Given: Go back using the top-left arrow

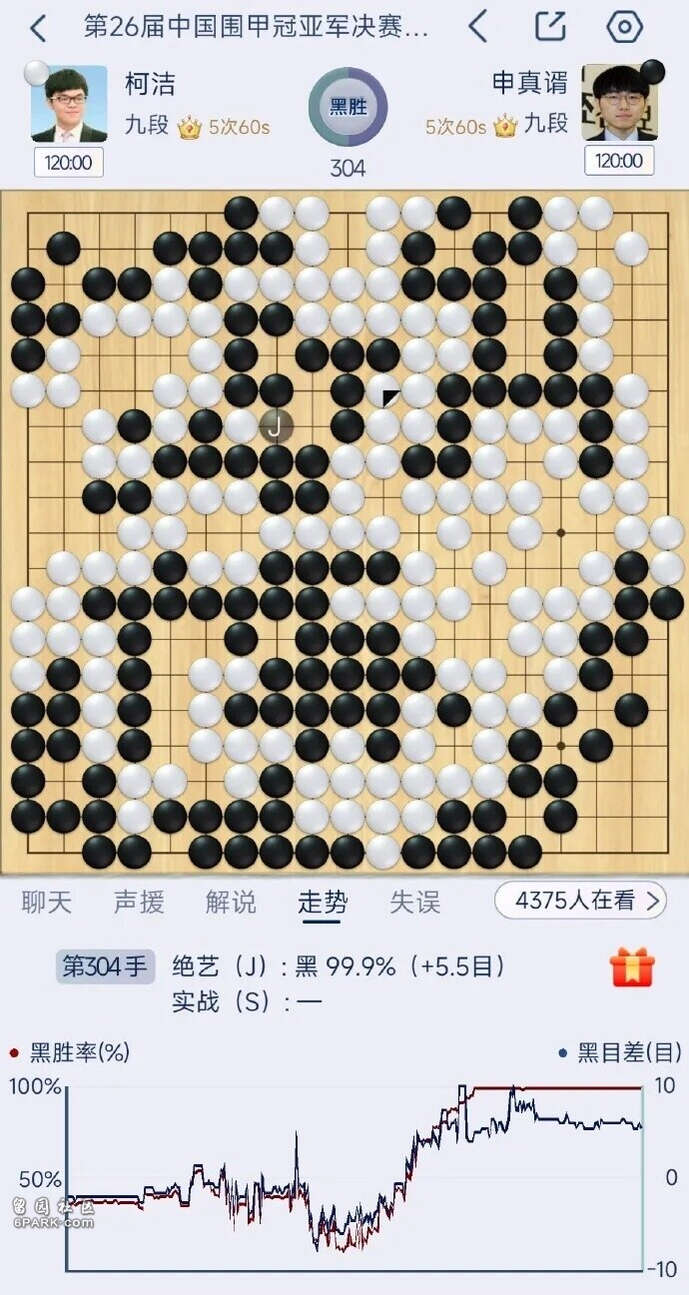Looking at the screenshot, I should coord(38,28).
